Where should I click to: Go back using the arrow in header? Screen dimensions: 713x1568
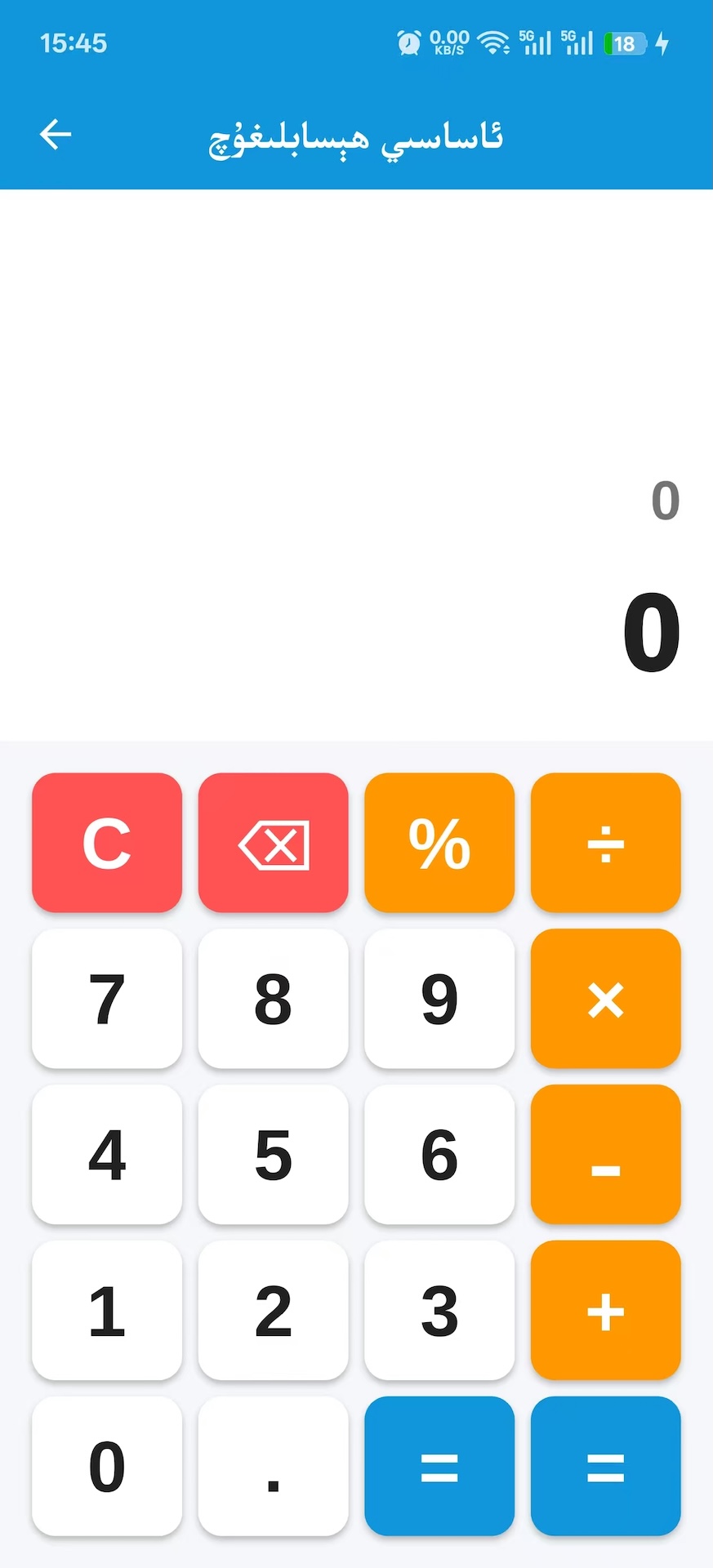coord(56,135)
